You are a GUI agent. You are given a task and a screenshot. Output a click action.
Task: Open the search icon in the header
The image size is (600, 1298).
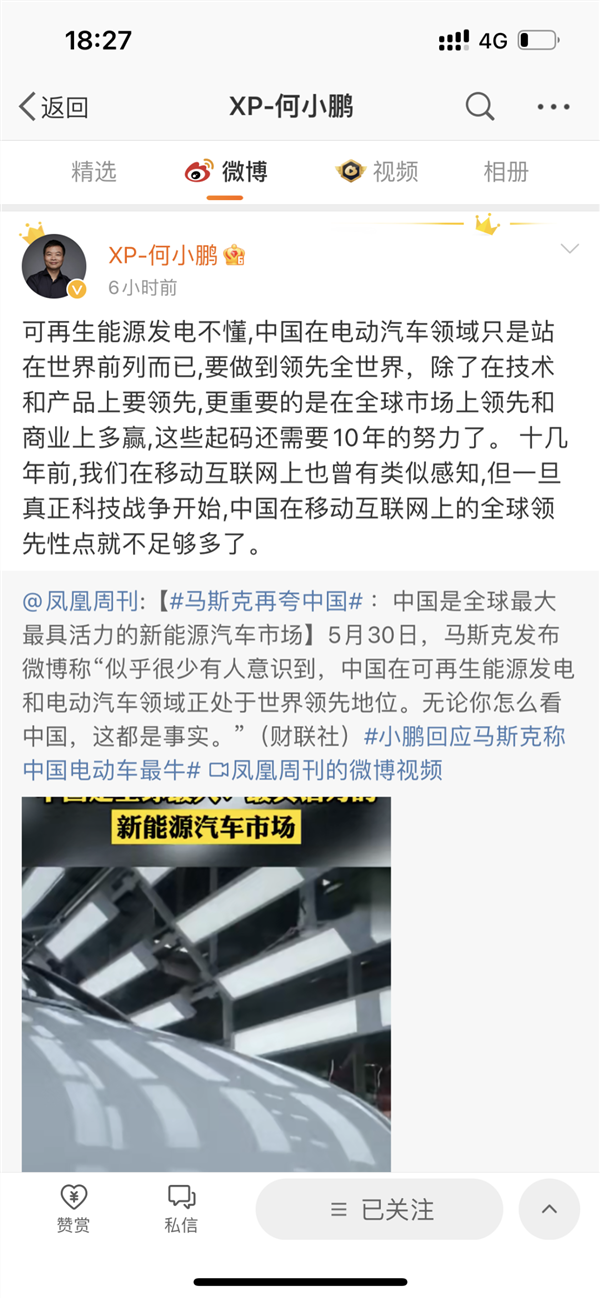coord(479,106)
